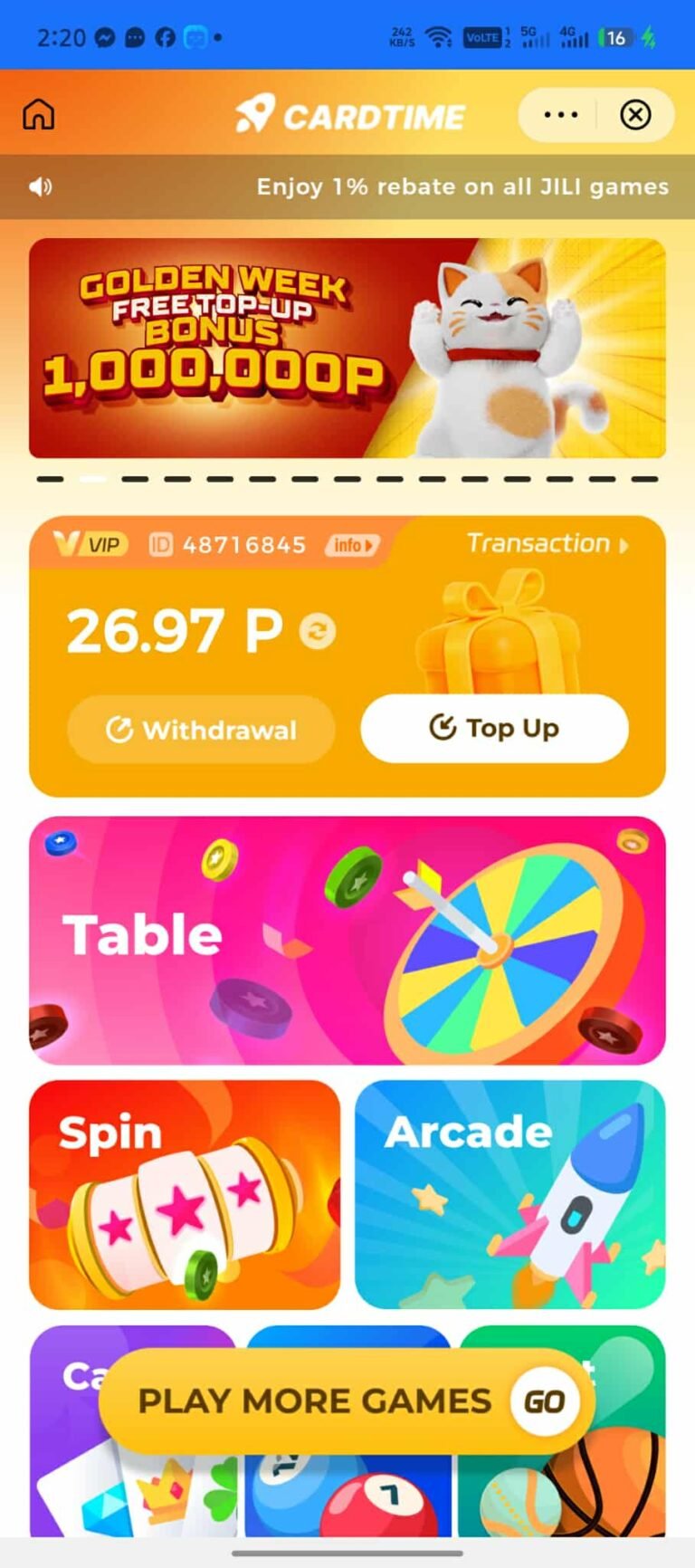Open the Golden Week bonus banner
Screen dimensions: 695x1568
pos(347,349)
